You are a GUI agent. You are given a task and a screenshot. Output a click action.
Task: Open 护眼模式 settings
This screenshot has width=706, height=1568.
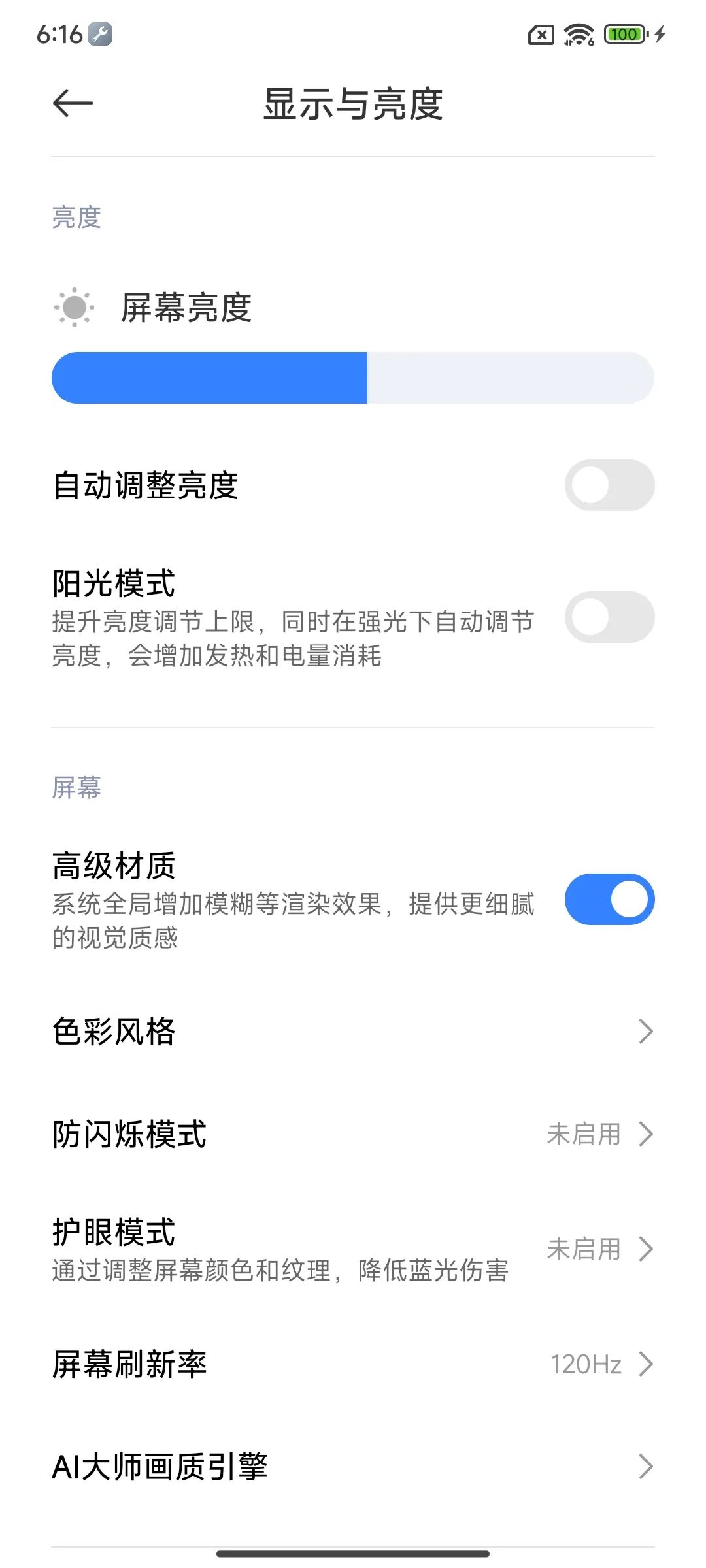pos(353,1249)
